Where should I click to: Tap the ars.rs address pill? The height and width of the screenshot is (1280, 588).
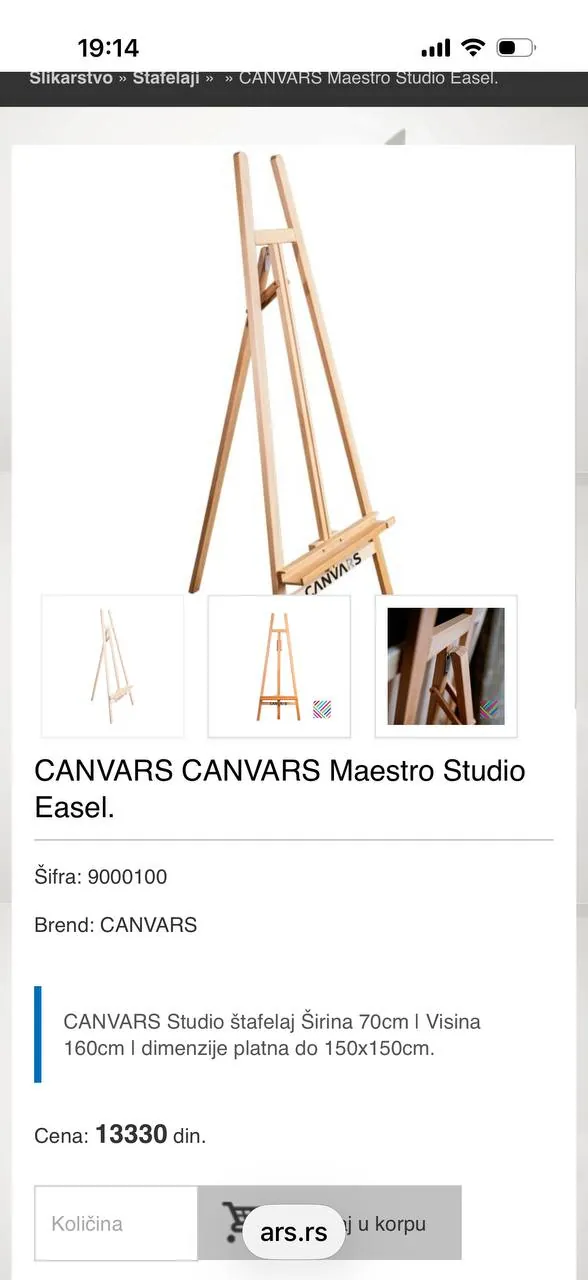[x=294, y=1232]
